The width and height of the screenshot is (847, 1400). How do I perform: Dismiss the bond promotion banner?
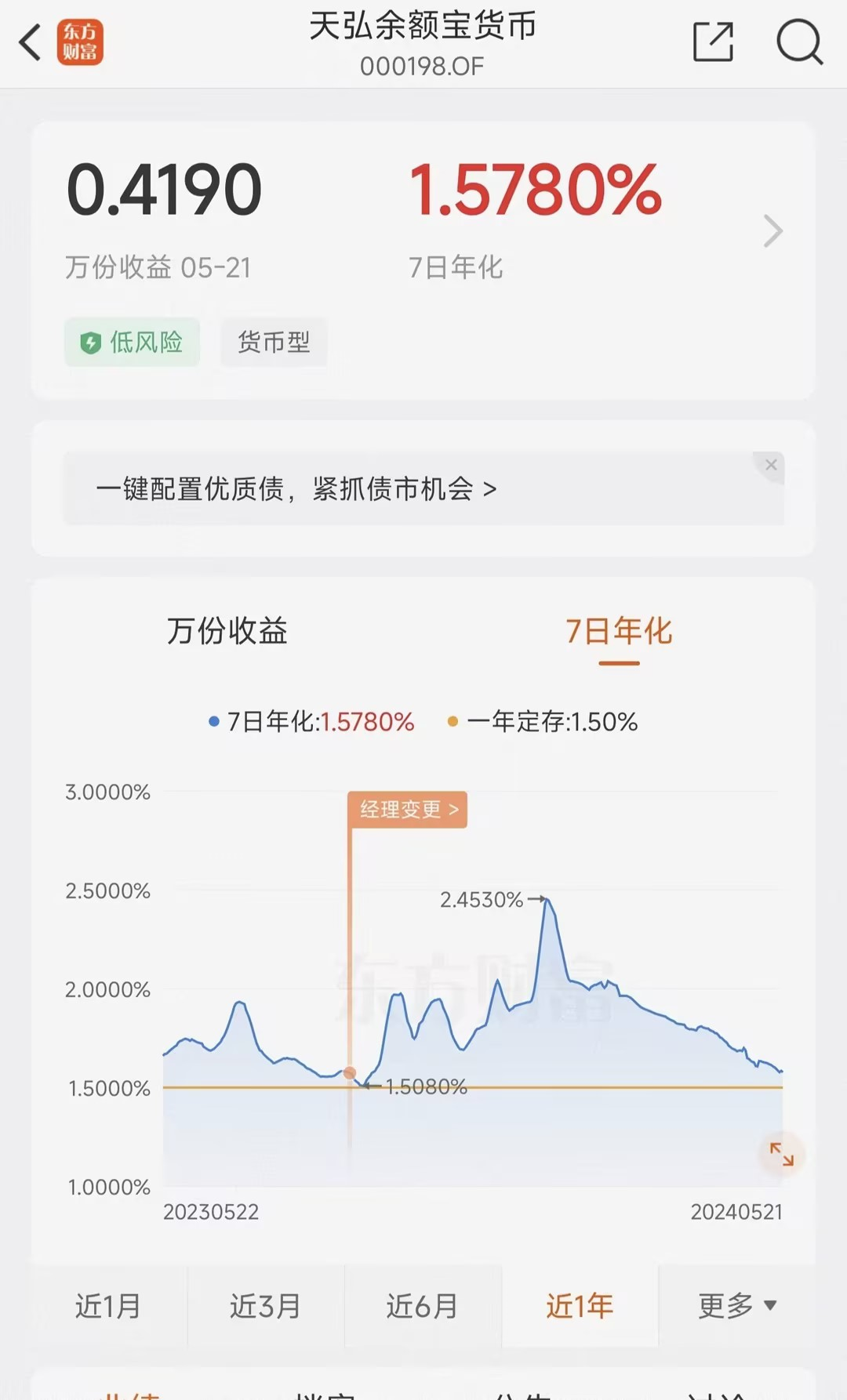(771, 465)
